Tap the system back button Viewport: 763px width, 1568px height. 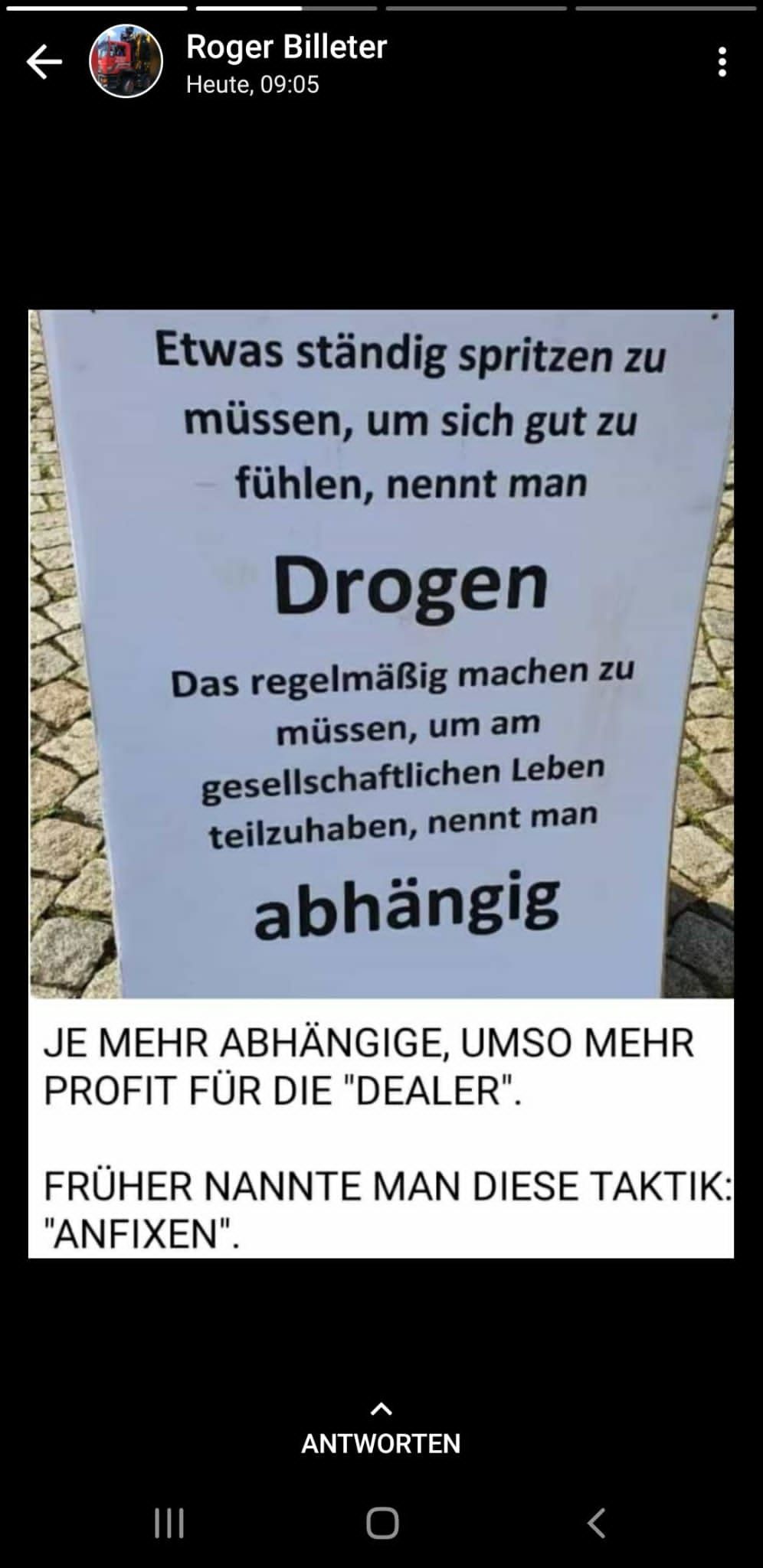pos(596,1523)
